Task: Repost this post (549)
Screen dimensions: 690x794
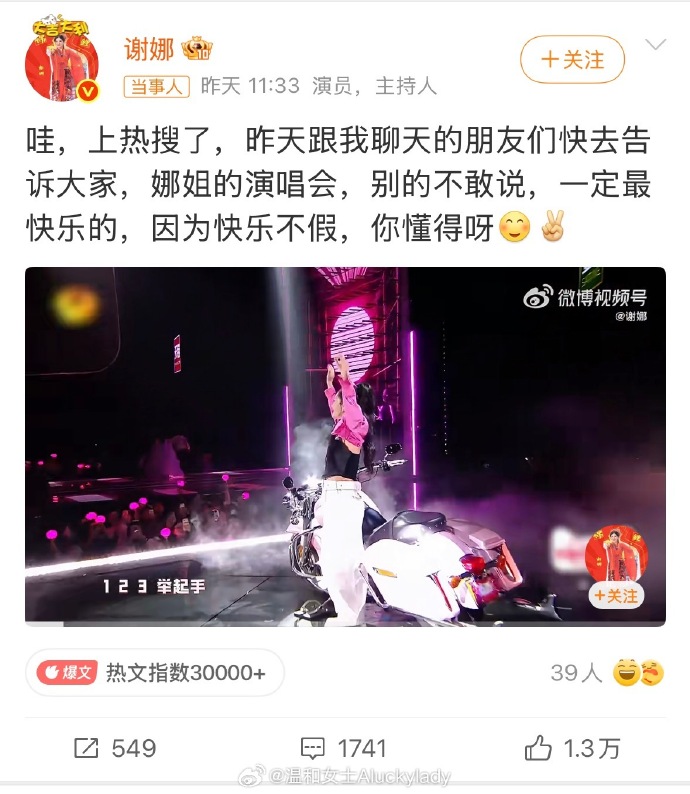Action: (x=115, y=748)
